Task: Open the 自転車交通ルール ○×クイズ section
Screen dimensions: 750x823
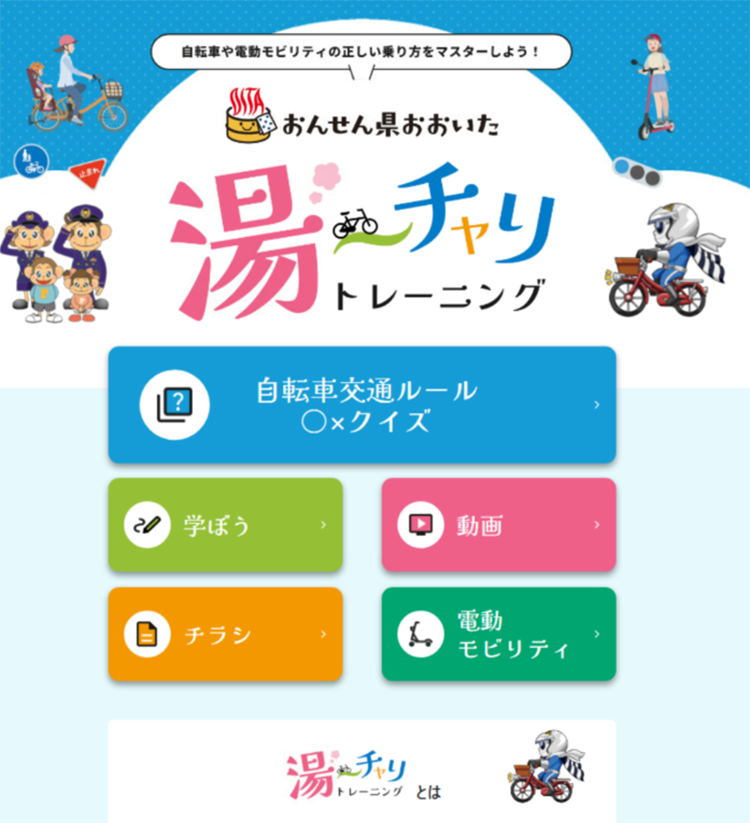Action: tap(363, 406)
